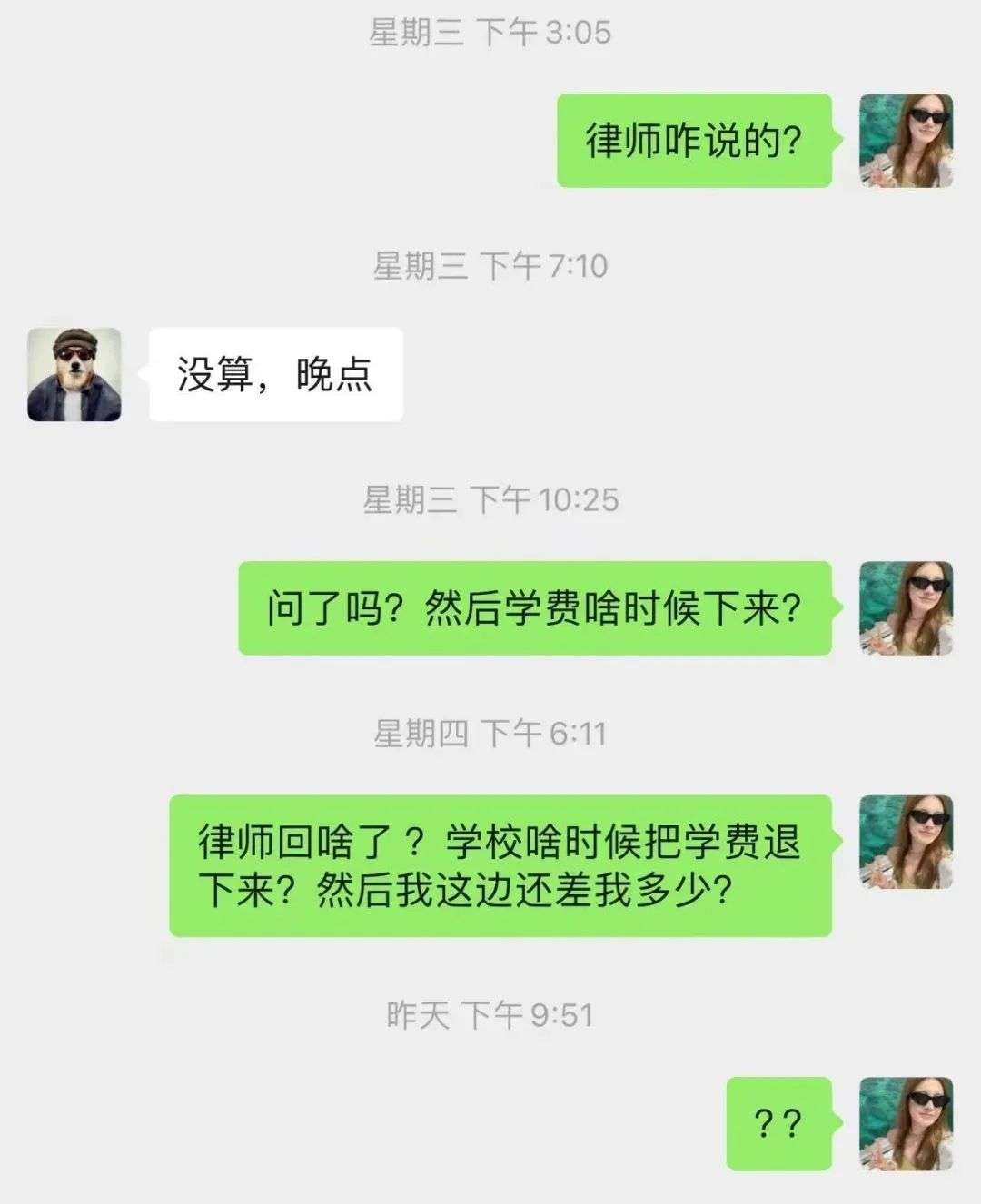Open sender's avatar next to "律师咋说的?"
981x1204 pixels.
pos(906,141)
